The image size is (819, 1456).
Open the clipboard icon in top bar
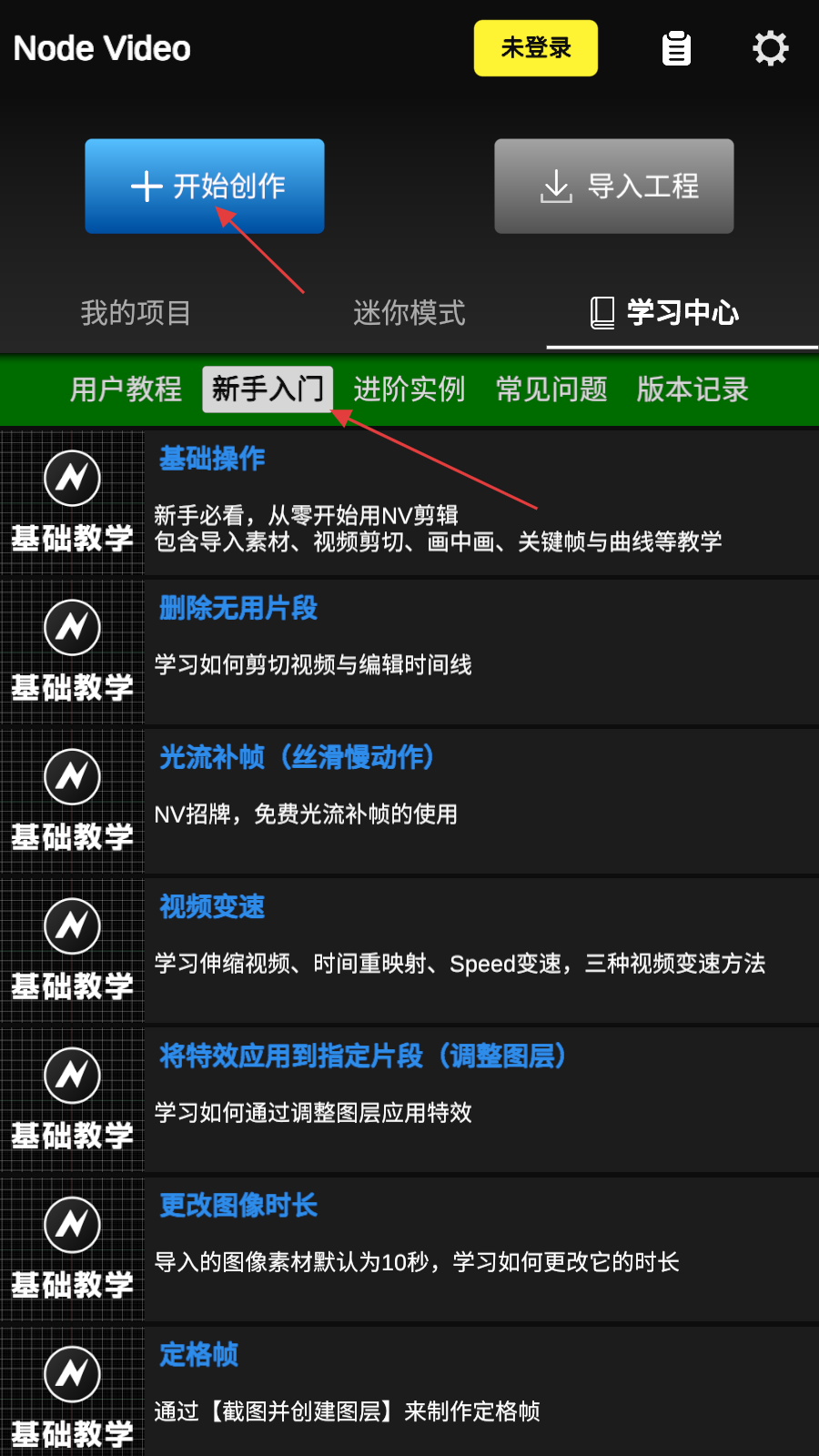point(676,48)
